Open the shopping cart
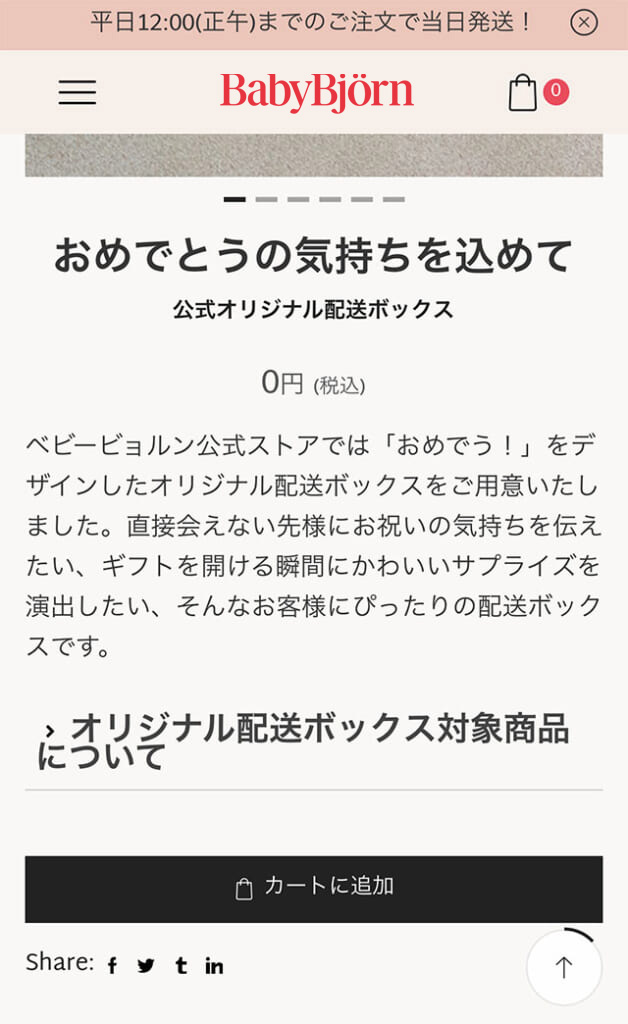 538,92
